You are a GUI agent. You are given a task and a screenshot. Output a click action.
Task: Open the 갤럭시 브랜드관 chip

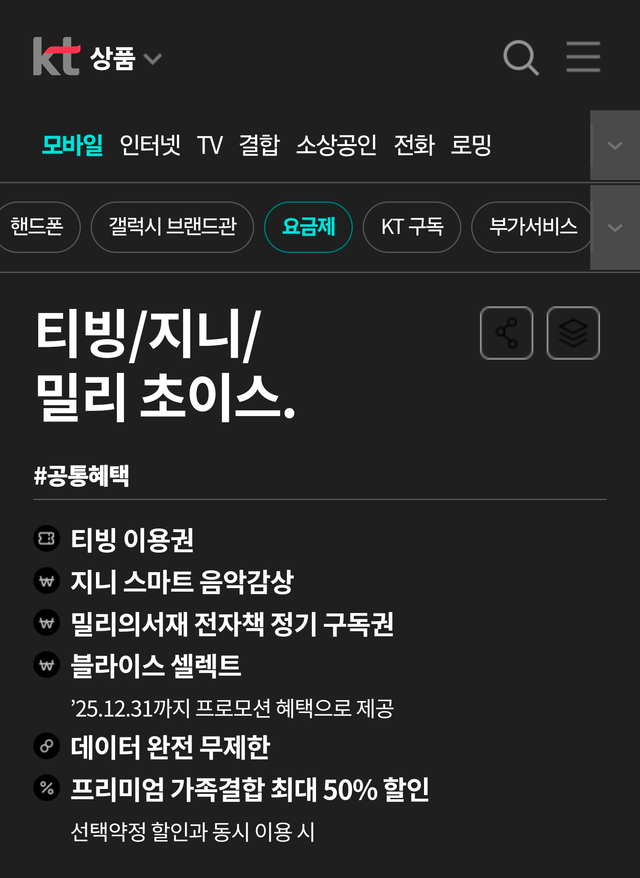click(x=172, y=227)
